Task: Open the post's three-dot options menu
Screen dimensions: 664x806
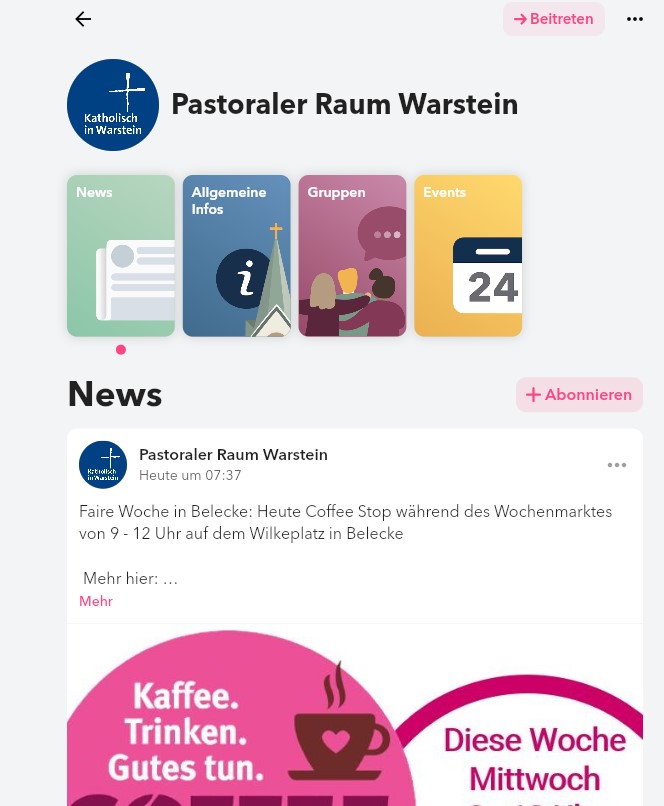Action: click(617, 465)
